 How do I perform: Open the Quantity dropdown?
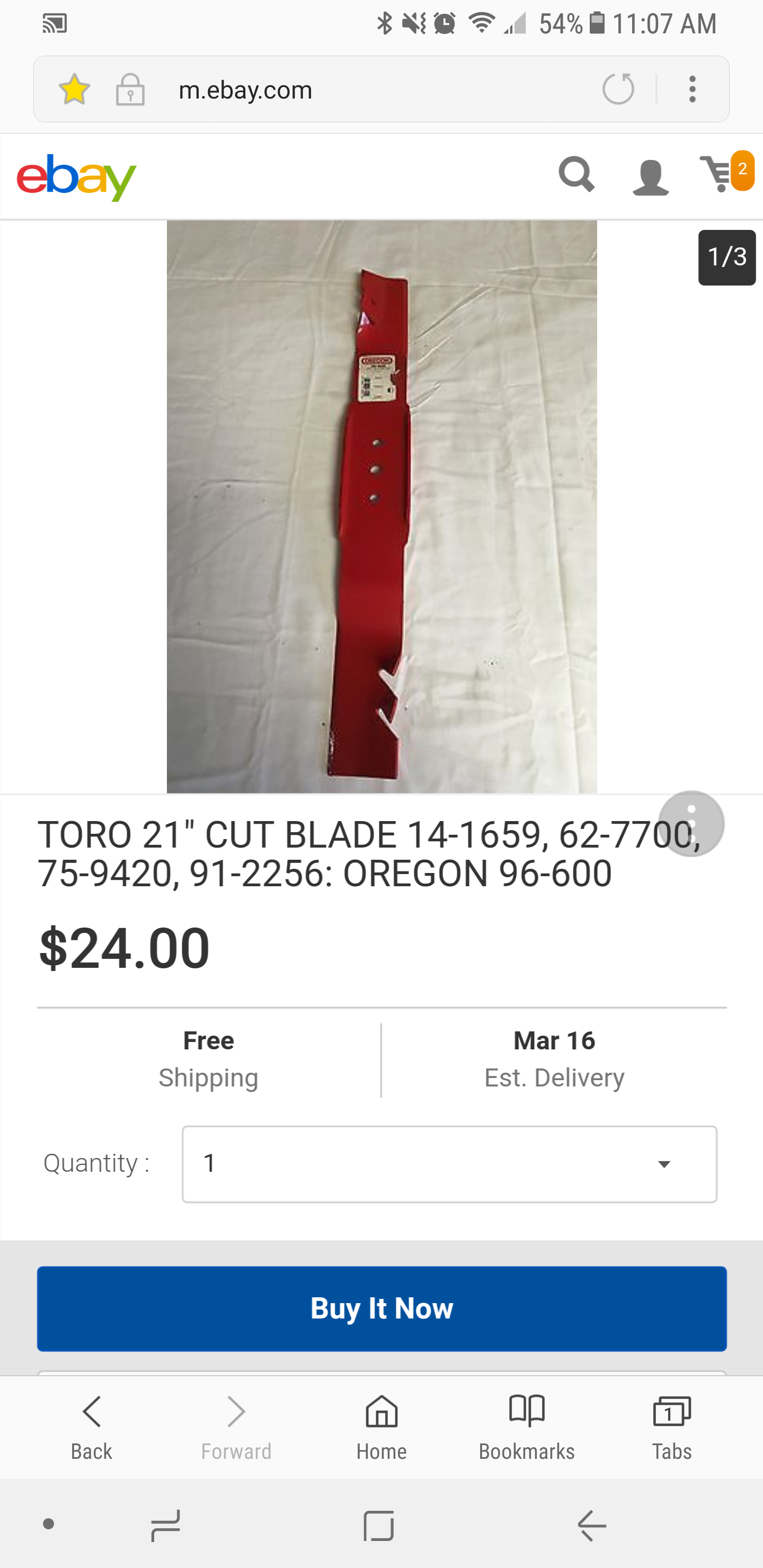coord(449,1164)
